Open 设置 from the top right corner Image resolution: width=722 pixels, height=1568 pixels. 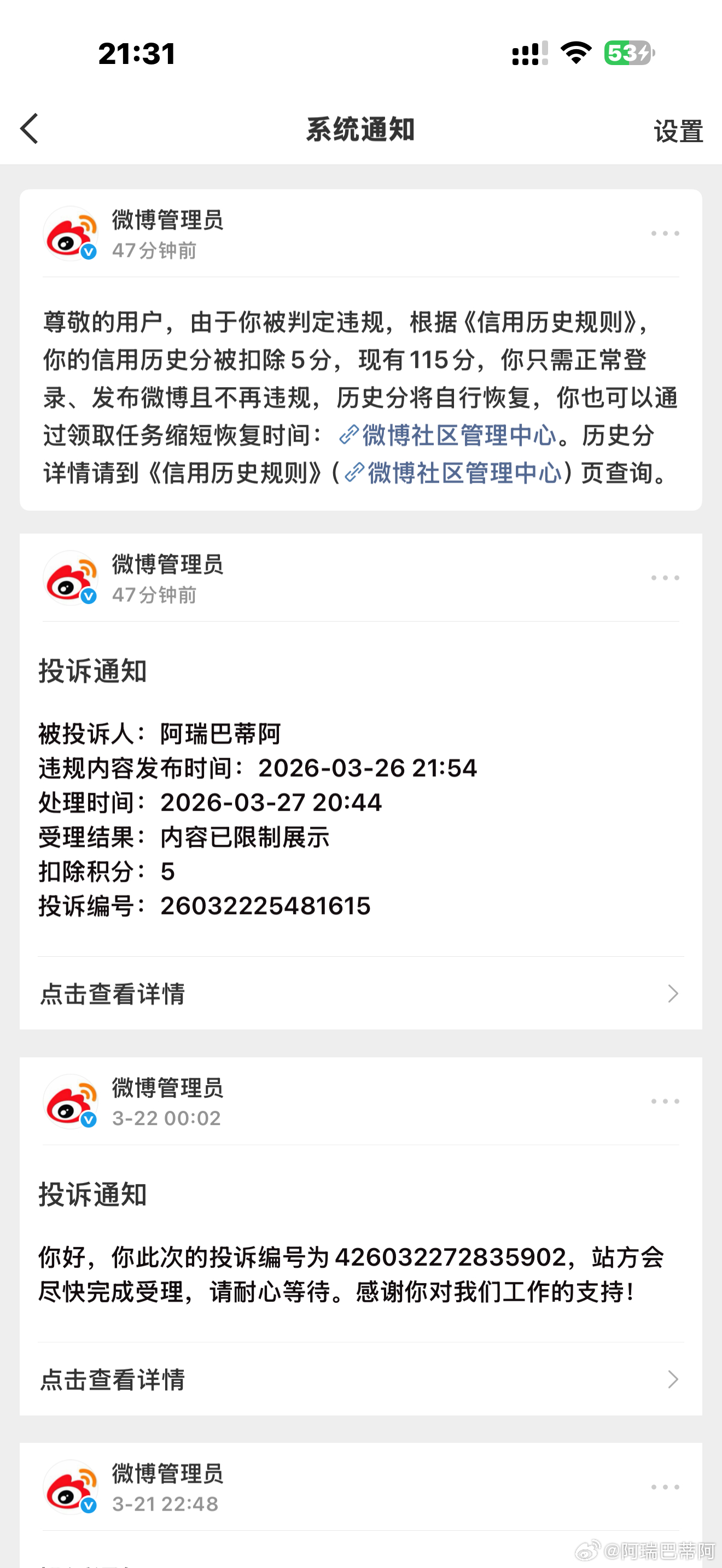678,129
